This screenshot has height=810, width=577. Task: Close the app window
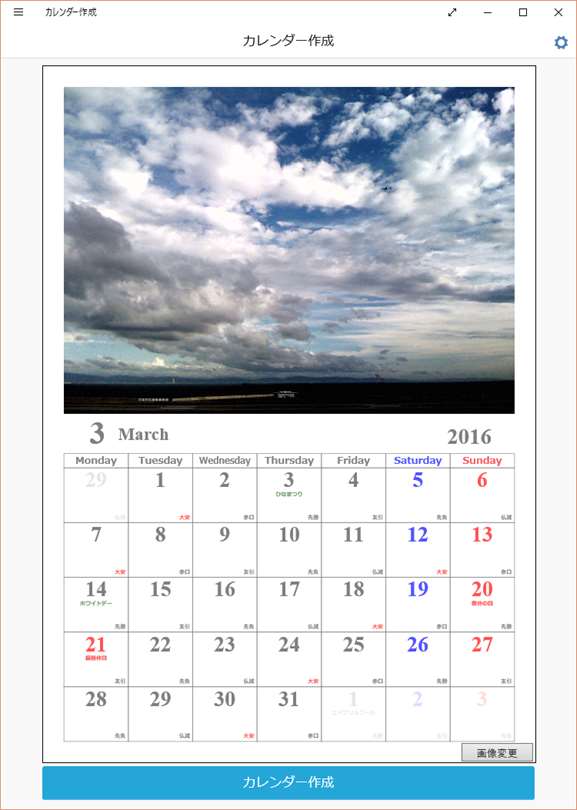pos(558,12)
